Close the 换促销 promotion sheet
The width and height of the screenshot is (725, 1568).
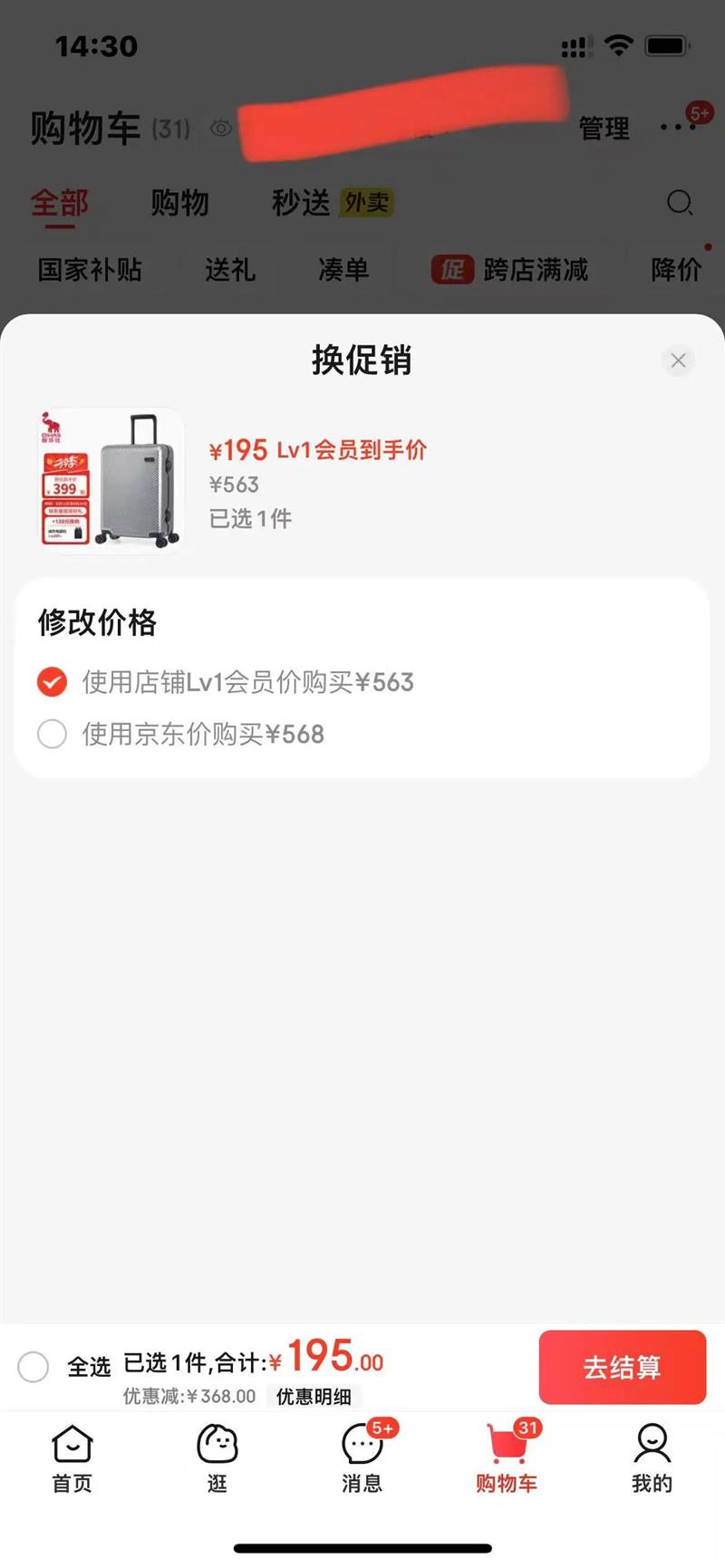coord(678,361)
